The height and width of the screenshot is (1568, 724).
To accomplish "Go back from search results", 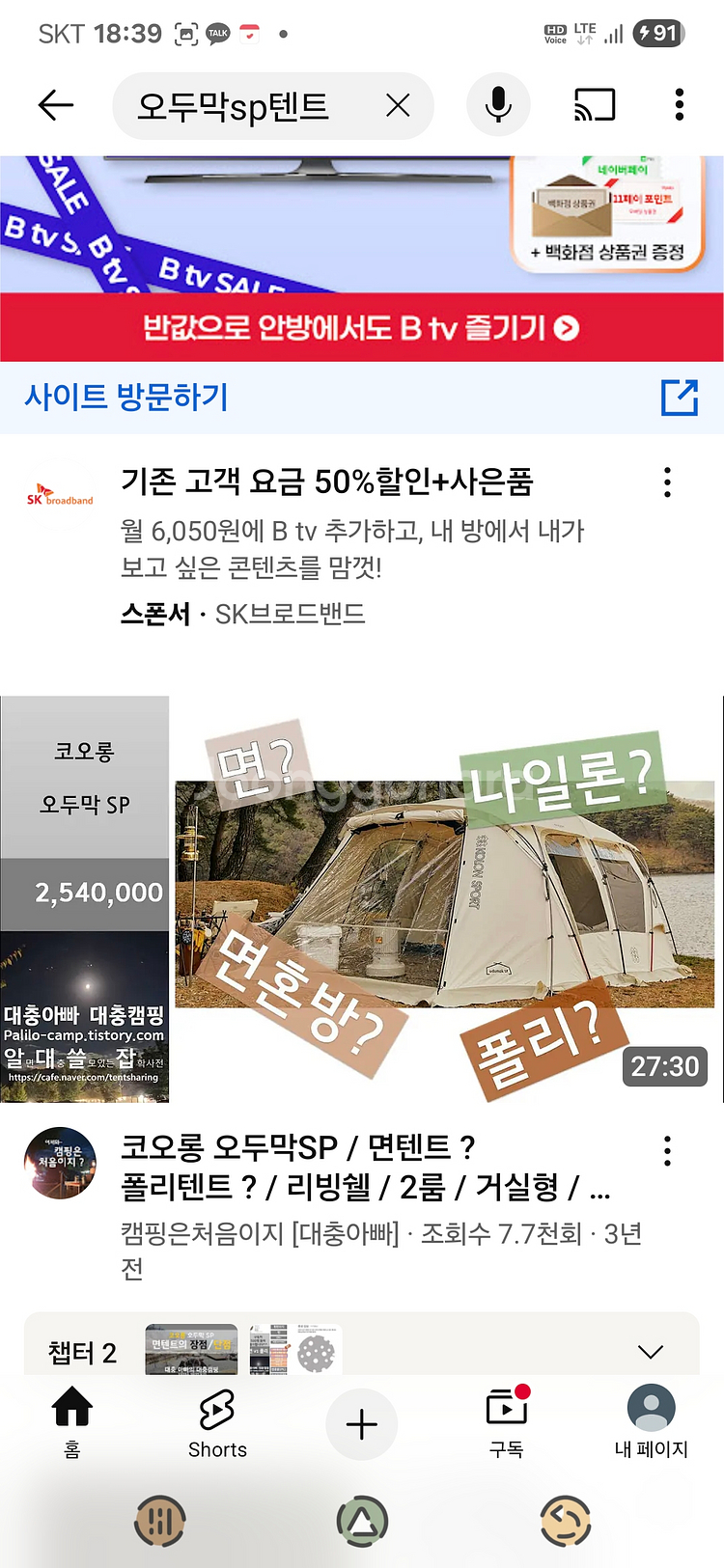I will (56, 105).
